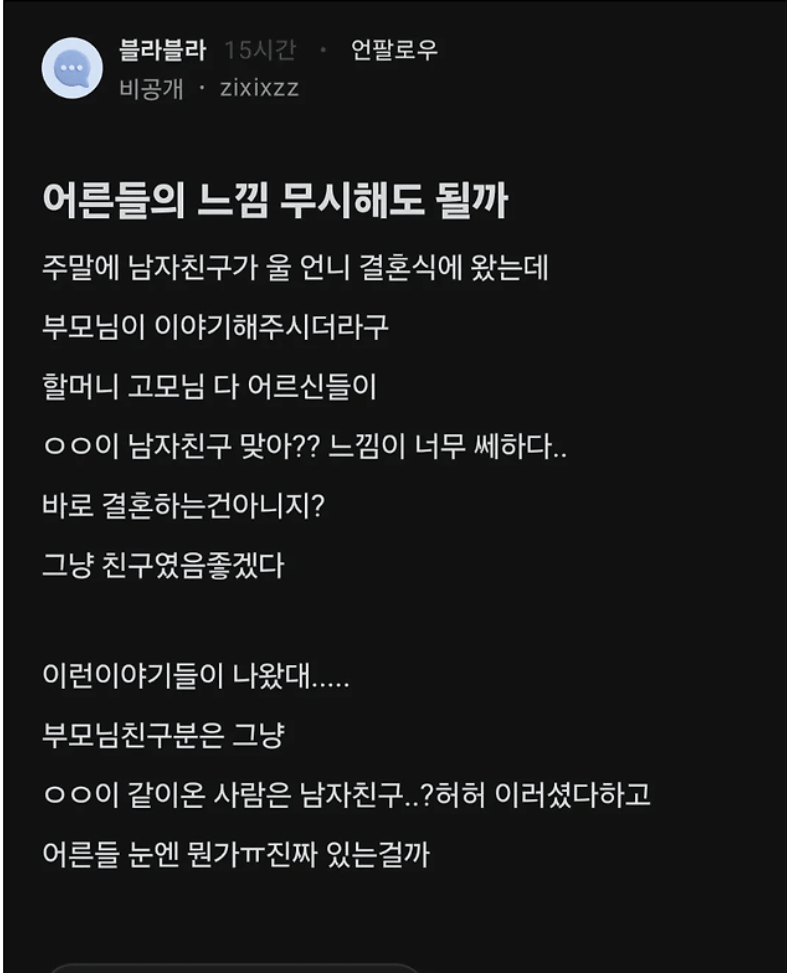The image size is (787, 973).
Task: Open the 블라블라 channel name
Action: click(162, 50)
